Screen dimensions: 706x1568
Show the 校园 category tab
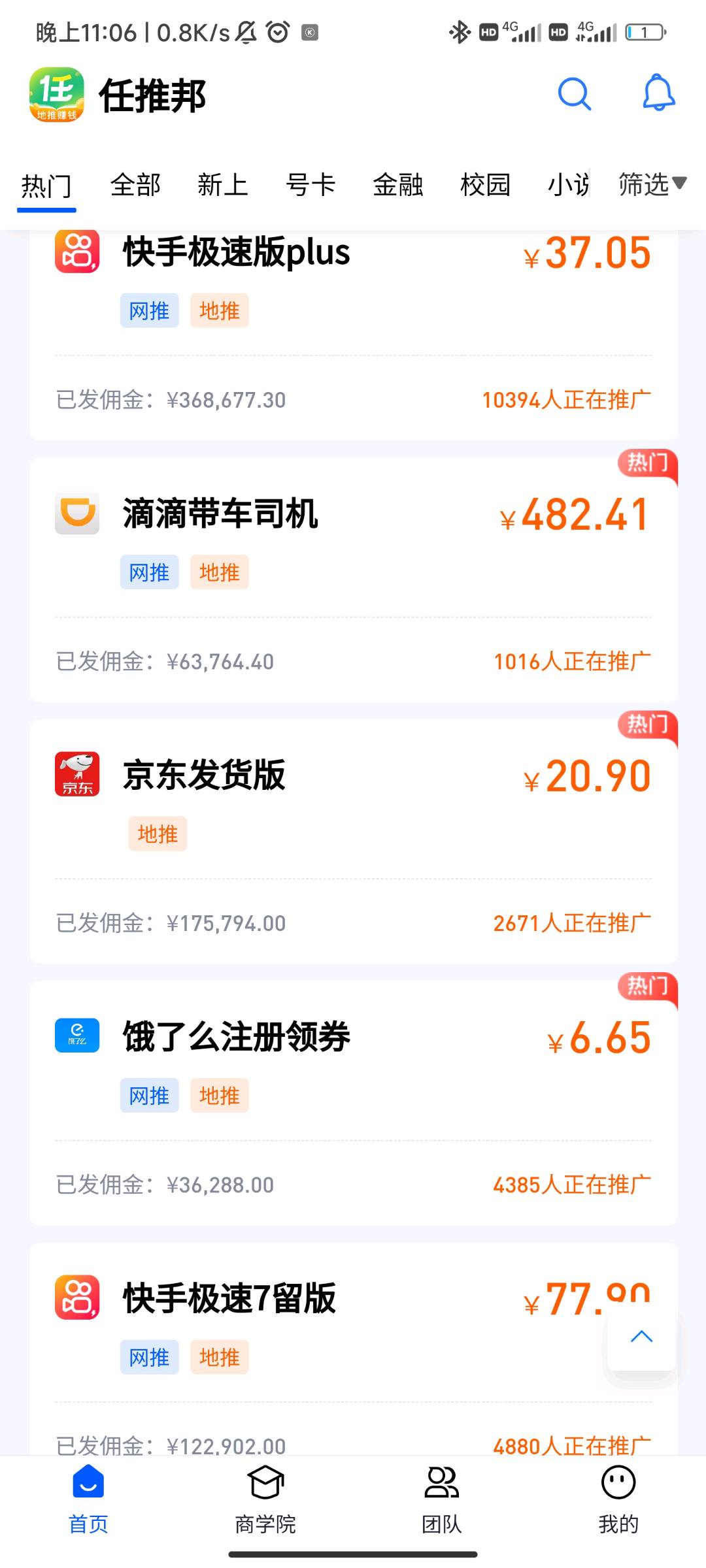[x=485, y=186]
